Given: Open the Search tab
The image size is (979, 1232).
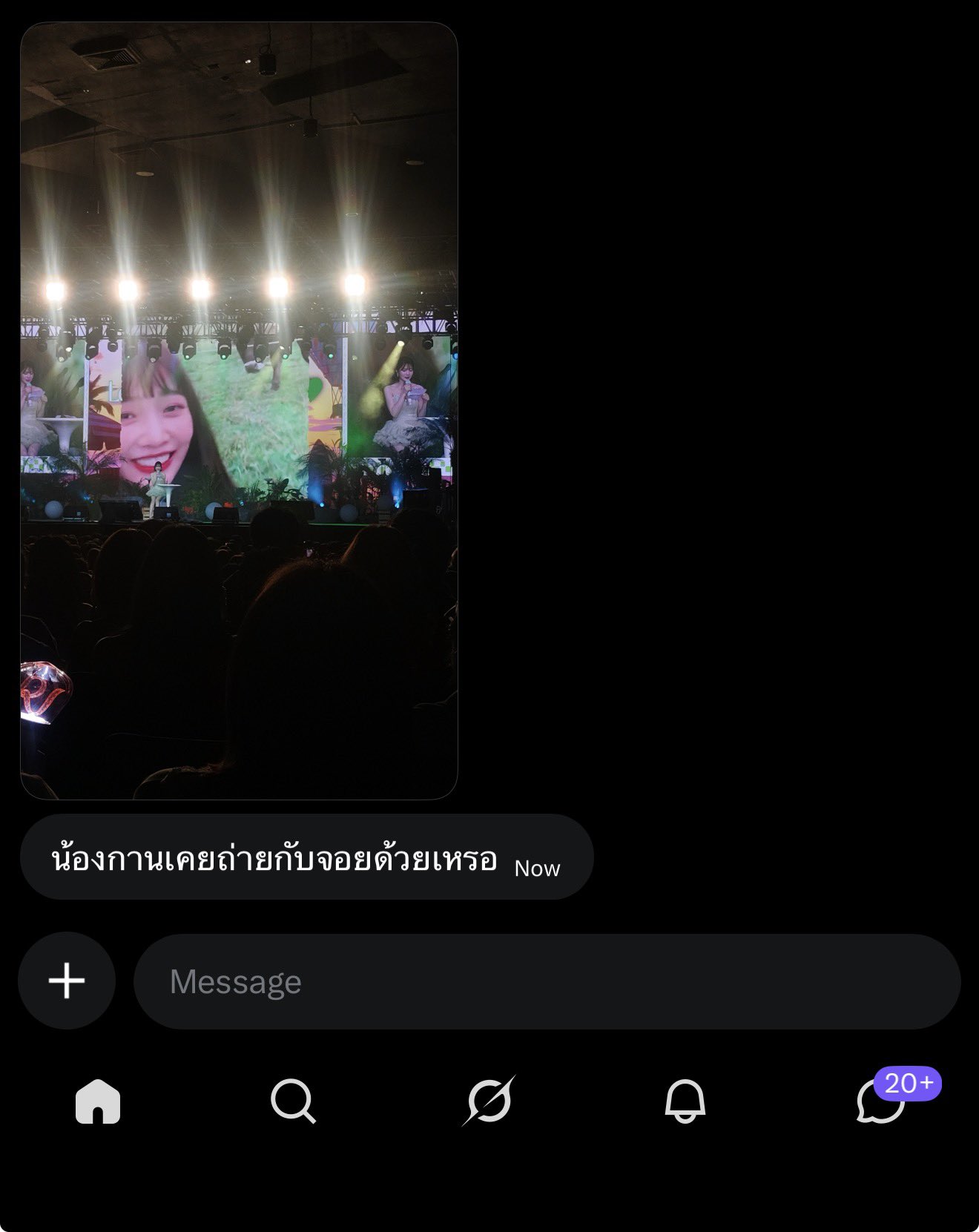Looking at the screenshot, I should click(x=293, y=1101).
